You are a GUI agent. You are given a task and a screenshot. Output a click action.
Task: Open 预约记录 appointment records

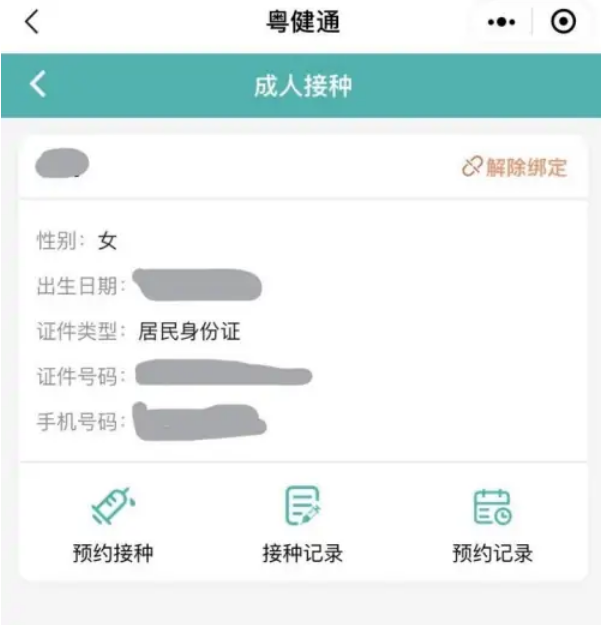tap(492, 524)
